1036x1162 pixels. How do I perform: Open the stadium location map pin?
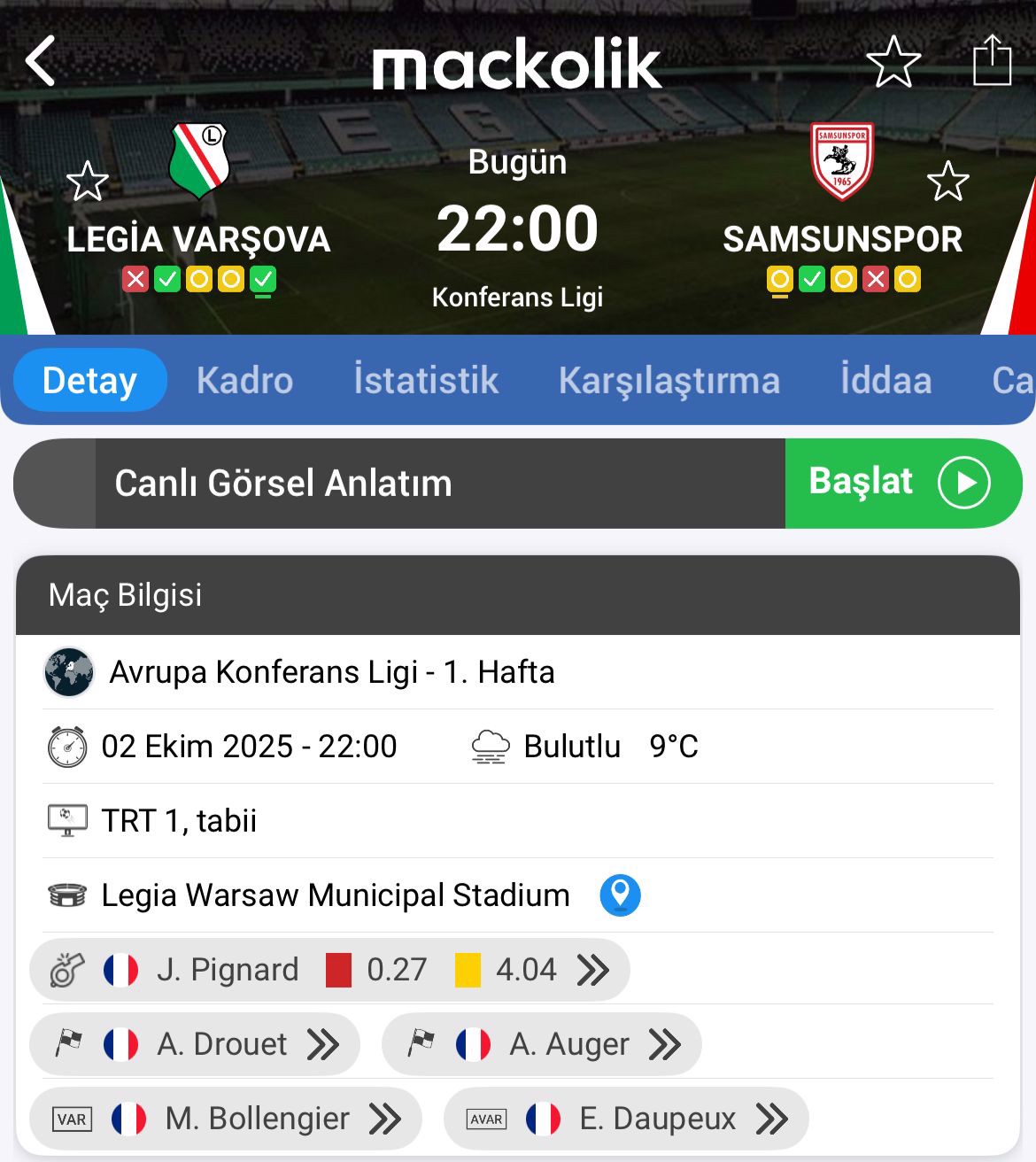[x=620, y=895]
